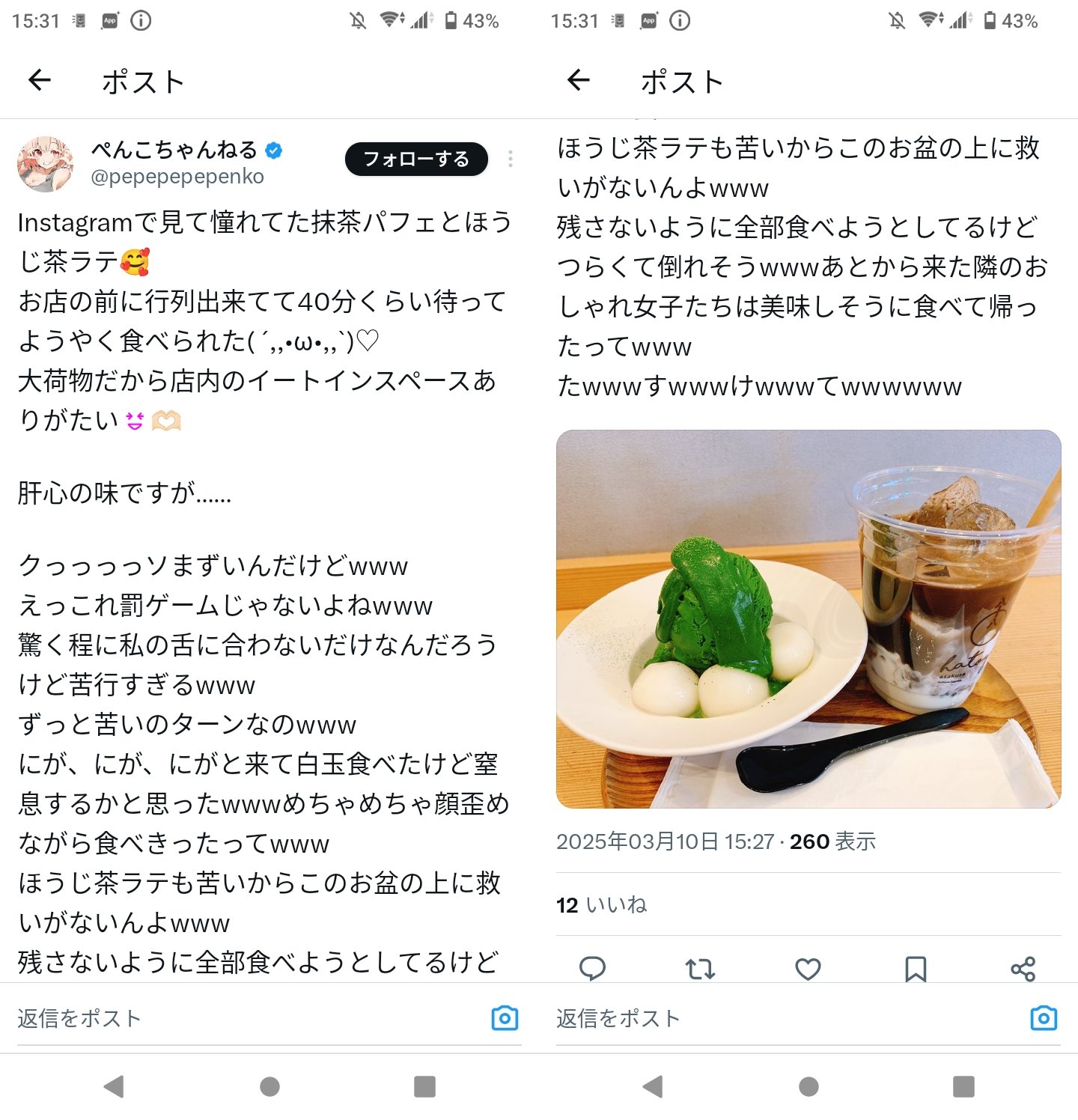View the 12 いいね likes list
Screen dimensions: 1078x1120
click(601, 905)
